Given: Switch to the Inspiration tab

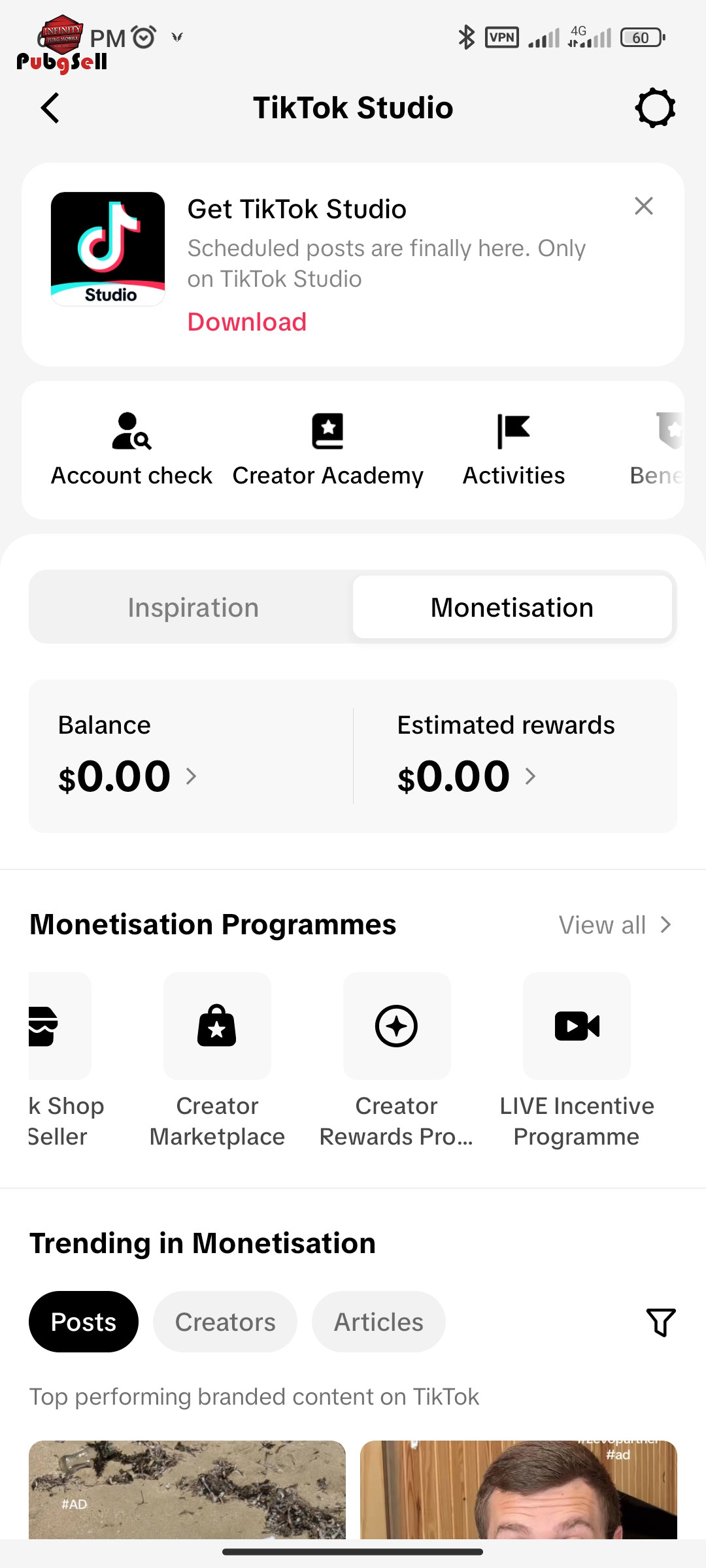Looking at the screenshot, I should [x=193, y=607].
